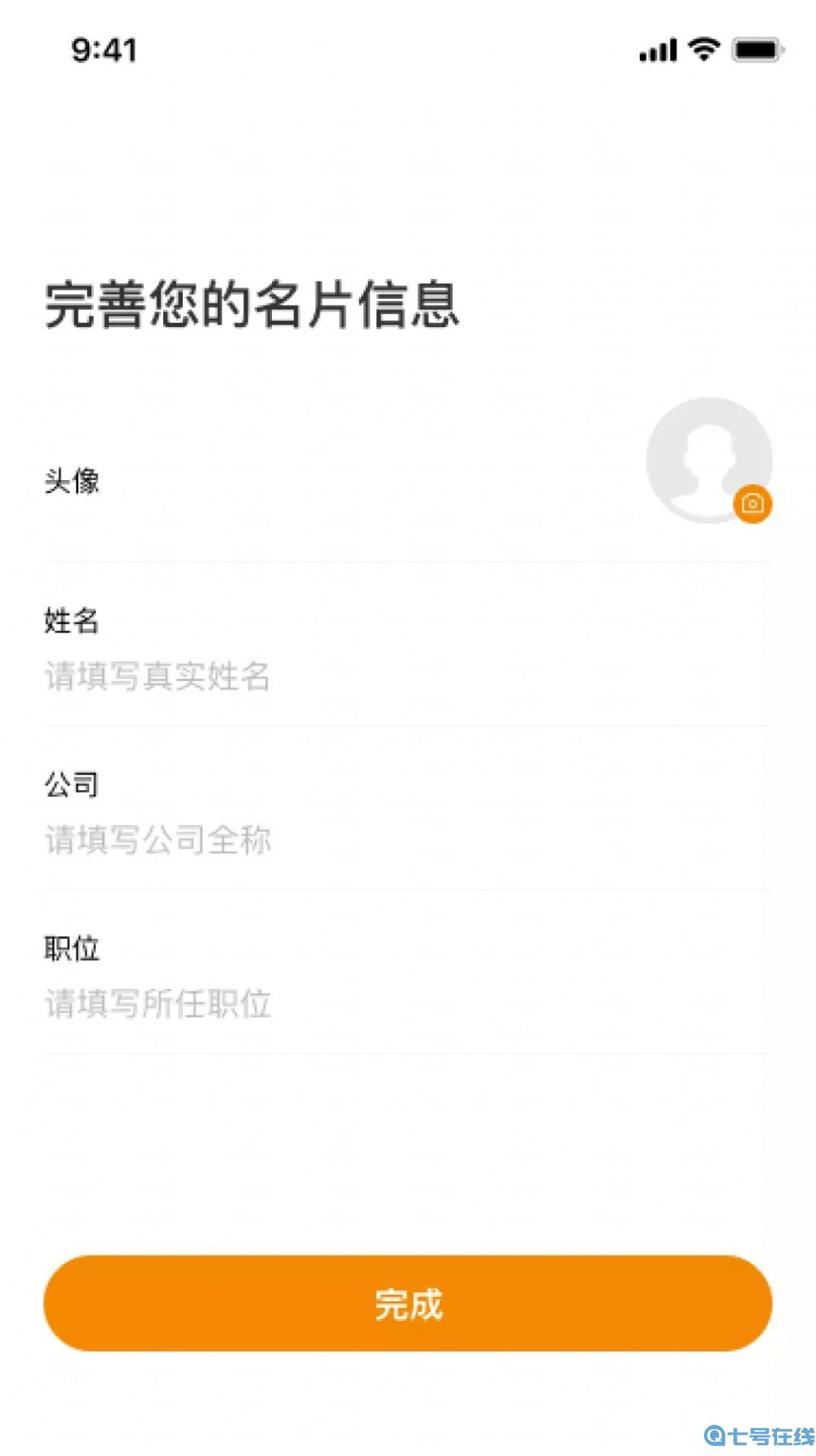The image size is (816, 1456).
Task: Tap the 完善您的名片信息 page title
Action: (251, 305)
